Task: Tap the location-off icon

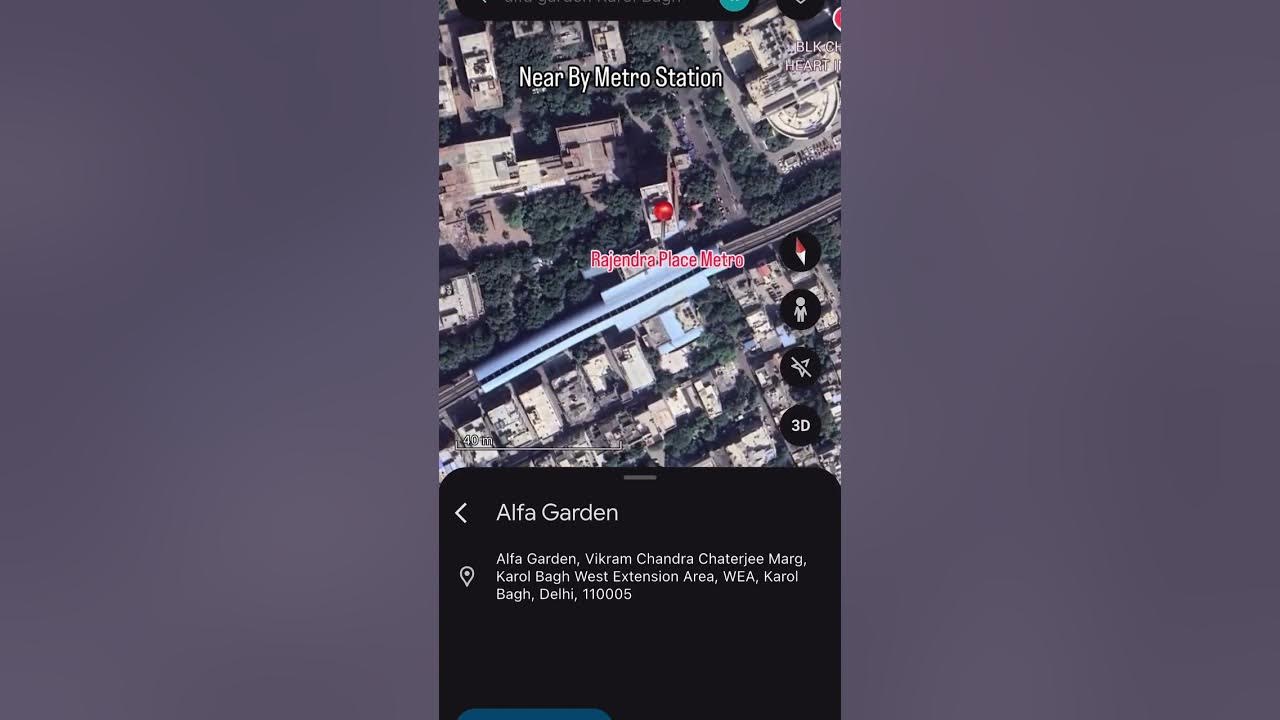Action: (x=800, y=368)
